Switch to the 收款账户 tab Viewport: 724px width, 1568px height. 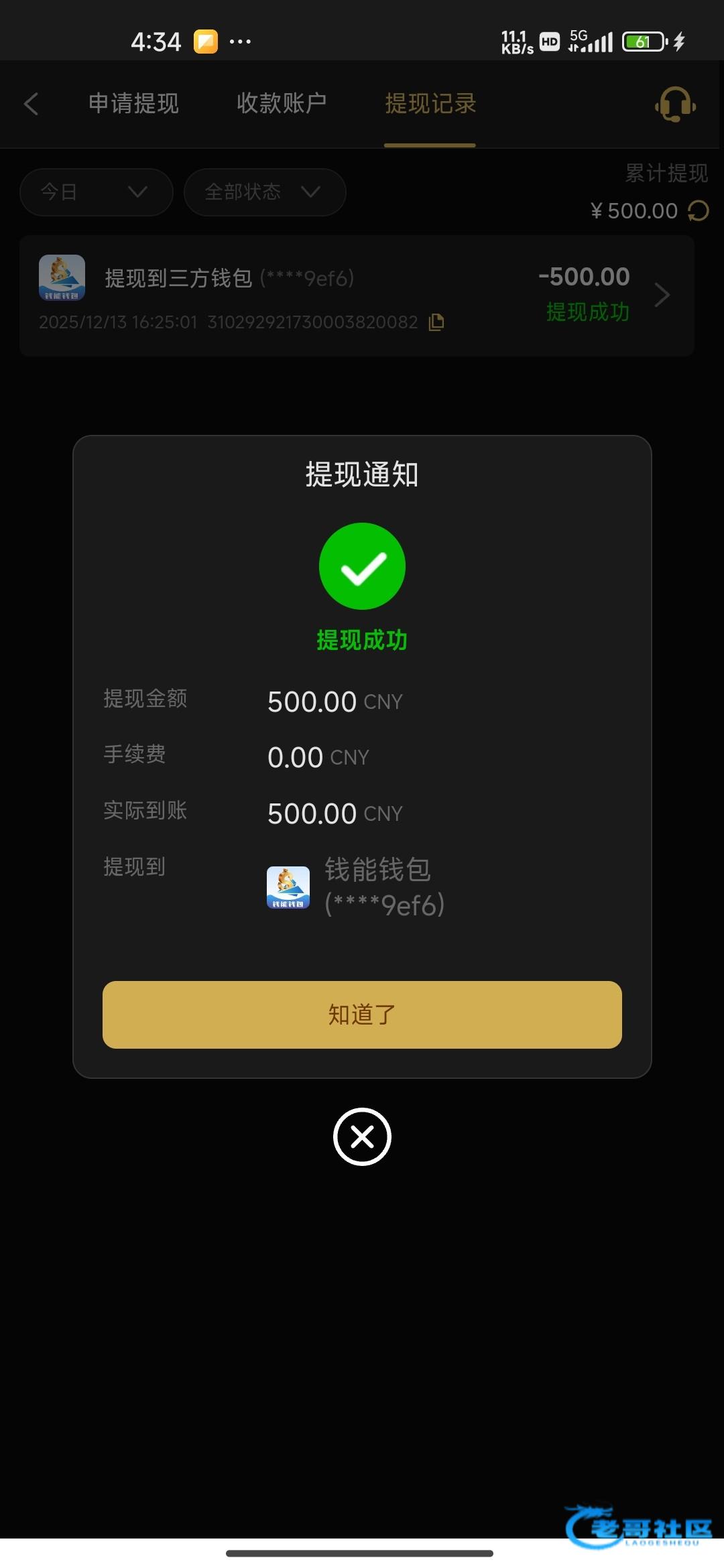point(282,104)
